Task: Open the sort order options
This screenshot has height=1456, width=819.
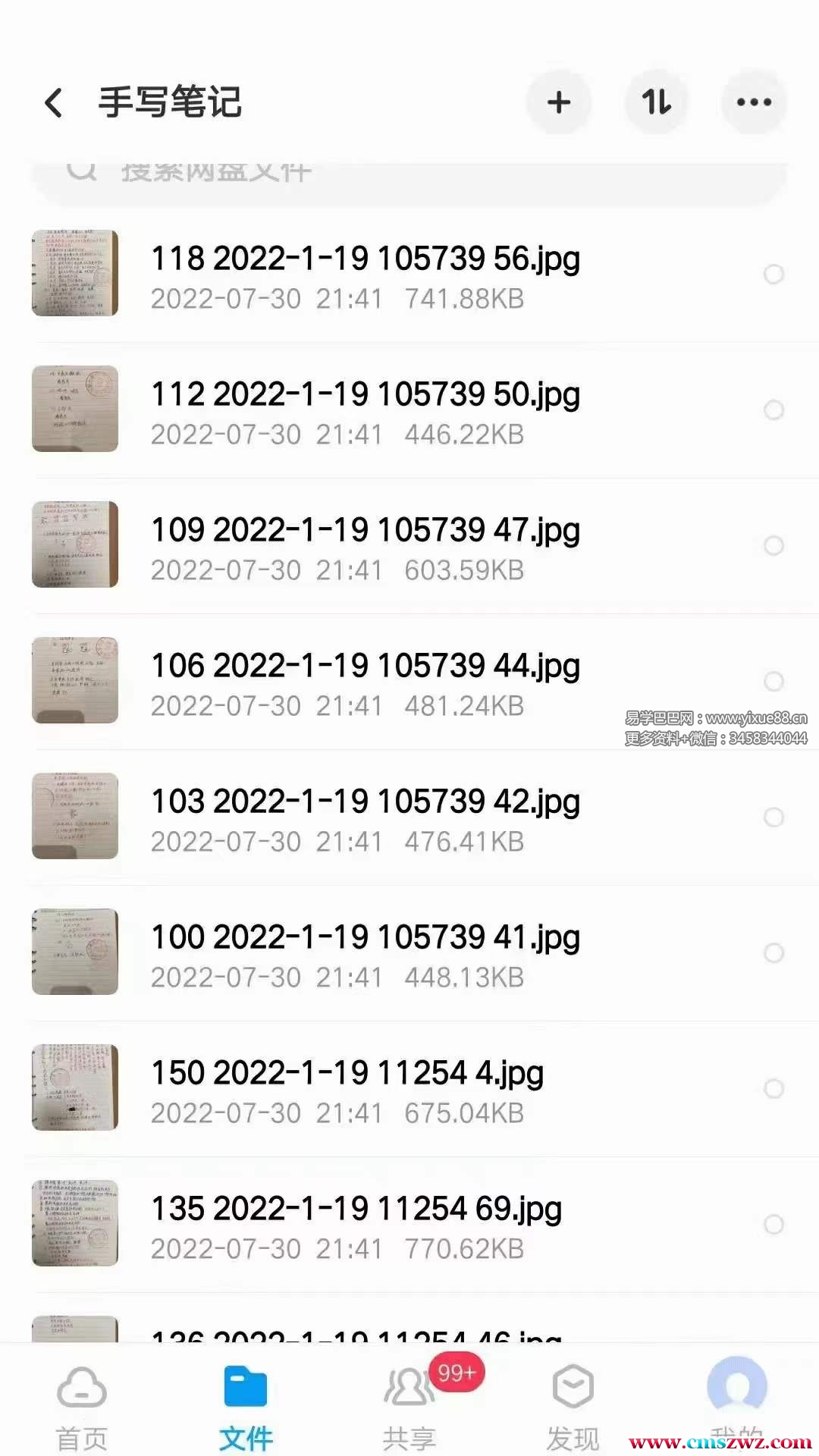Action: tap(656, 102)
